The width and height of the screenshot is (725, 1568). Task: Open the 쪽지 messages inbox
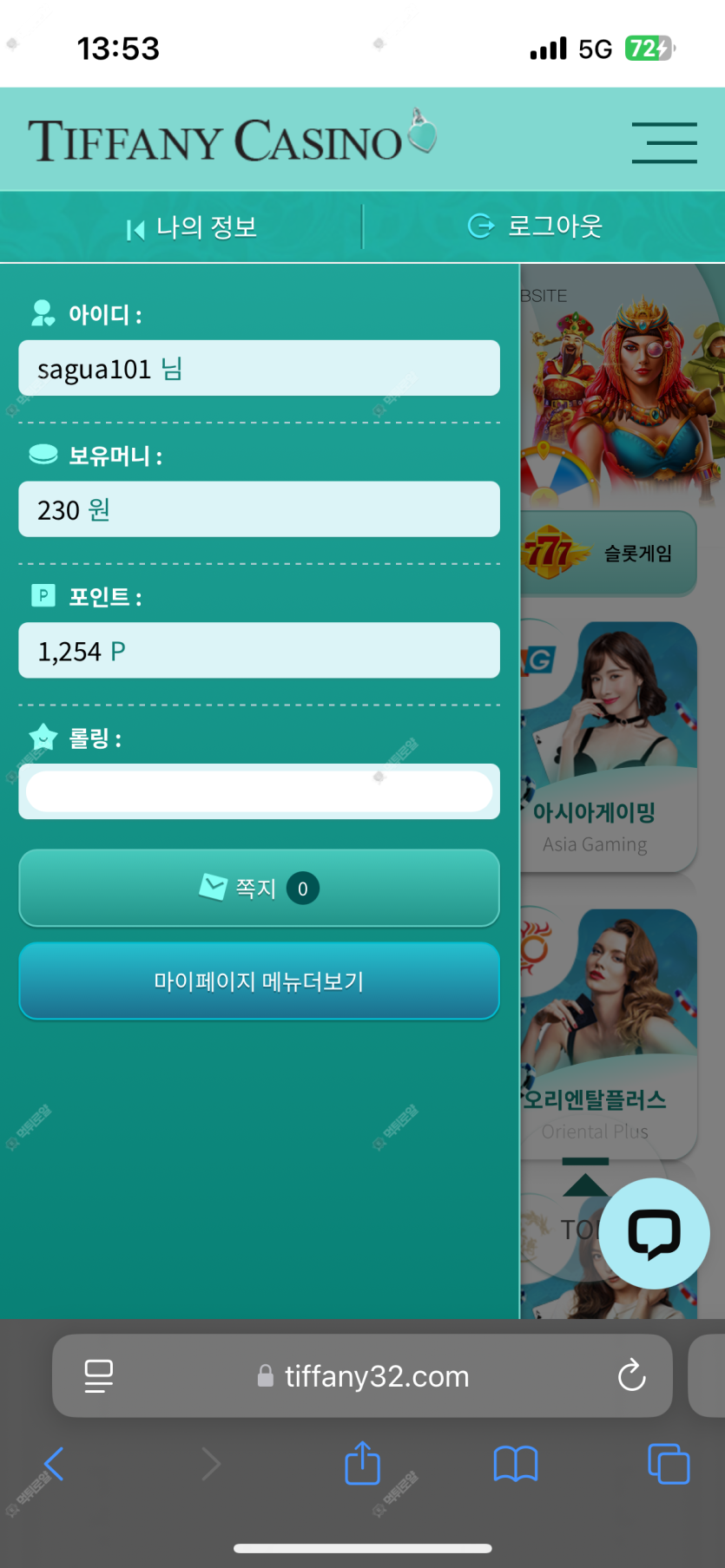[259, 889]
